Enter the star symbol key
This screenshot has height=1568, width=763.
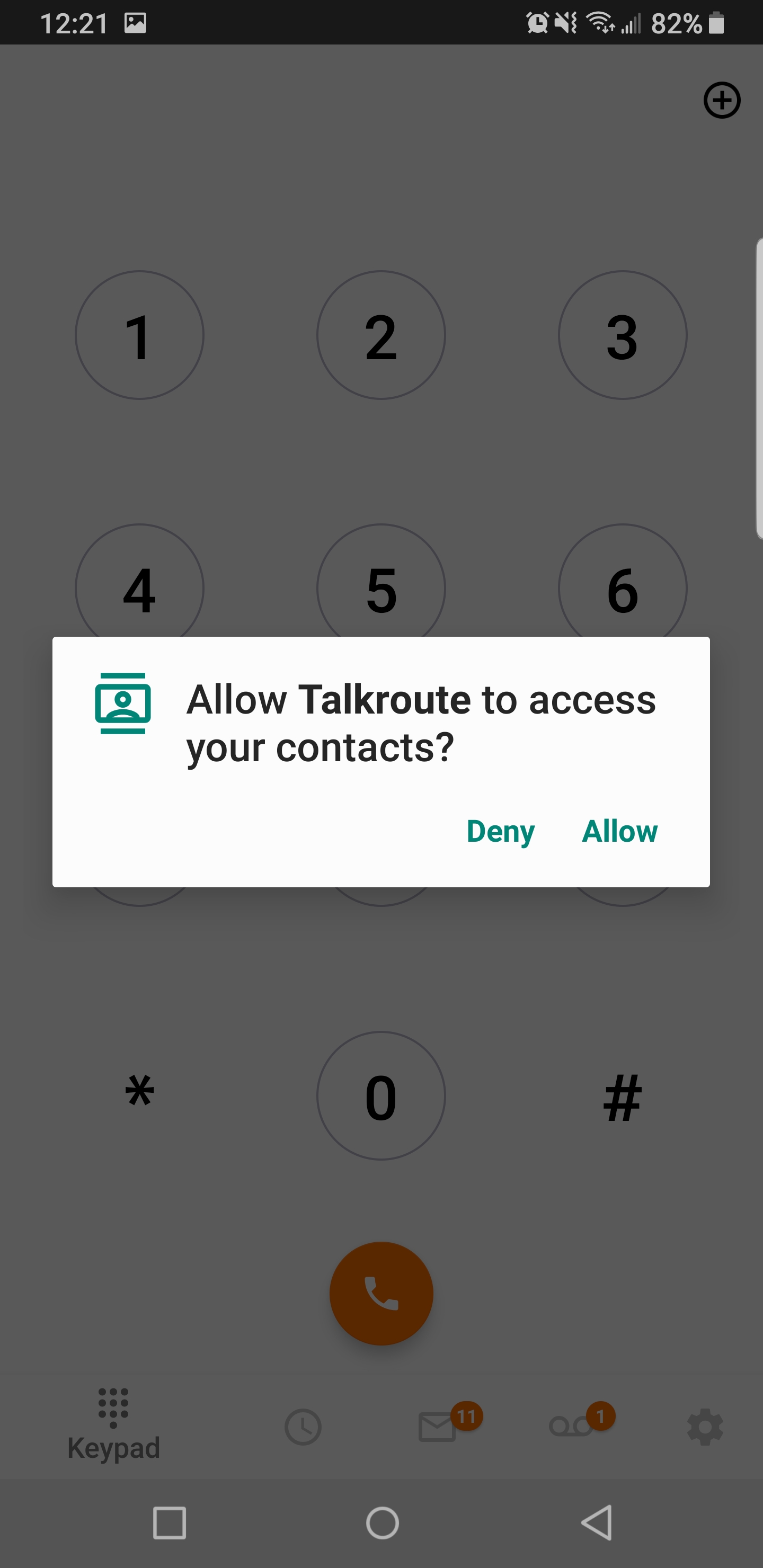[x=139, y=1092]
